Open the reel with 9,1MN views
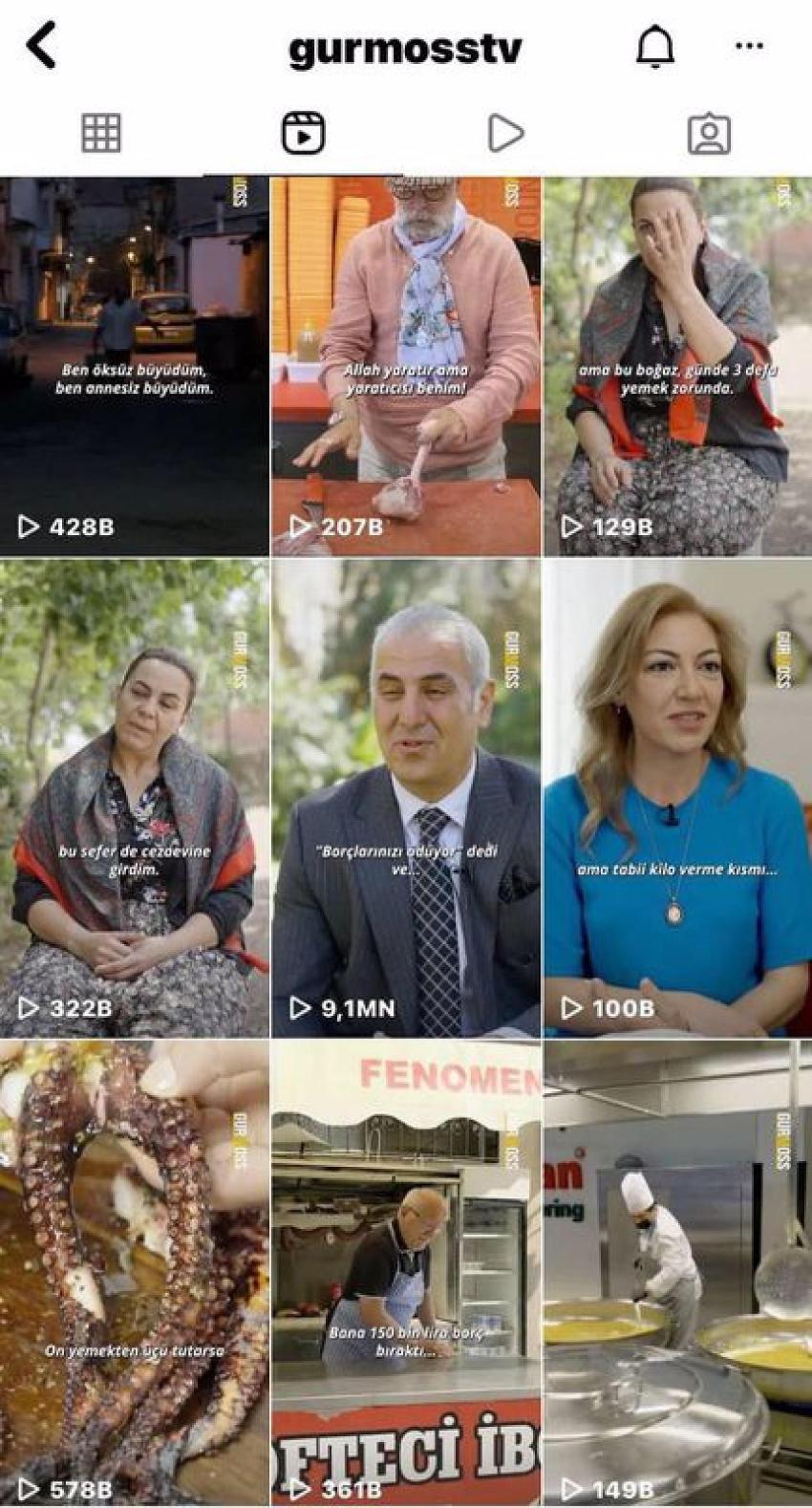812x1508 pixels. [x=406, y=799]
